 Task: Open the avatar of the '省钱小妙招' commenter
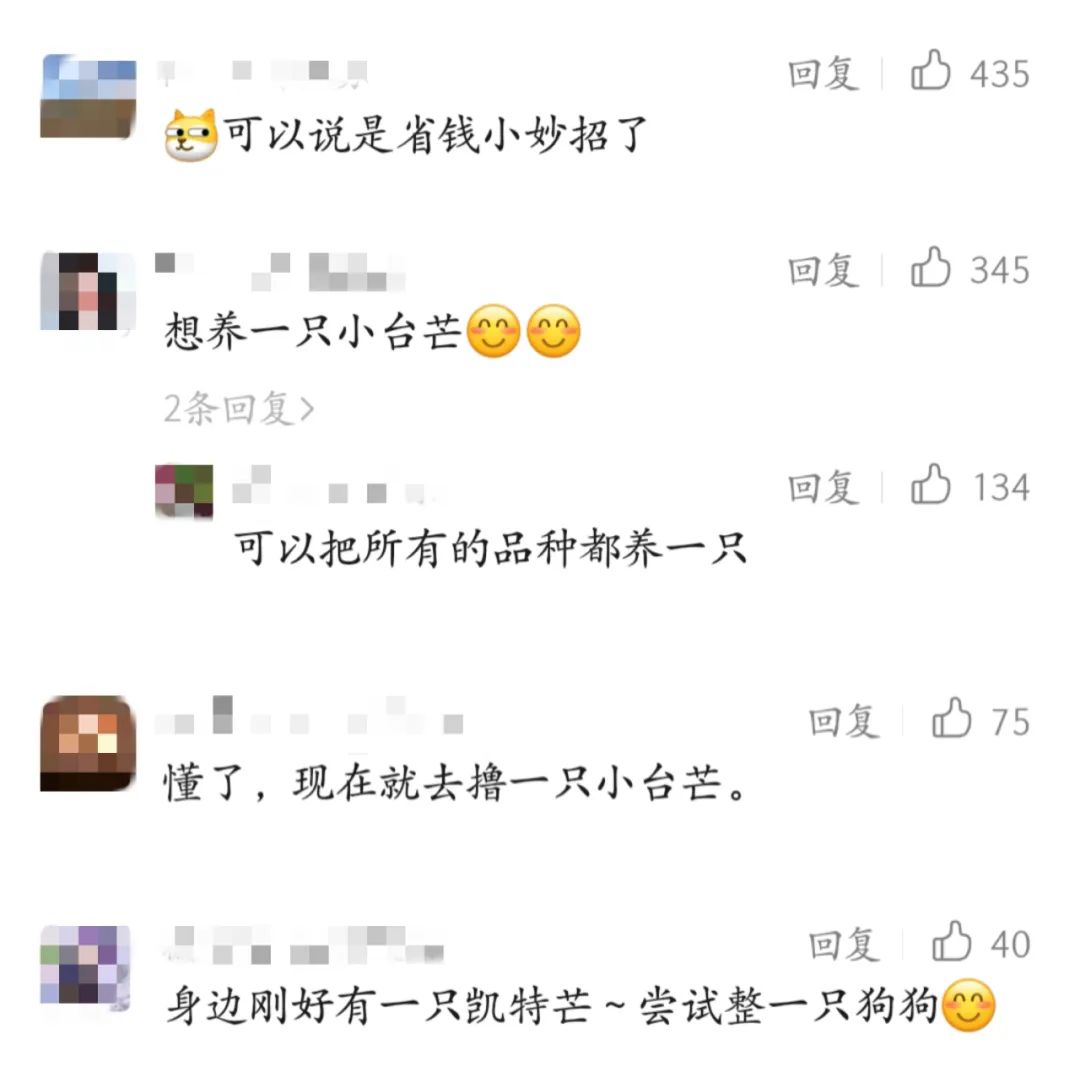pyautogui.click(x=88, y=97)
